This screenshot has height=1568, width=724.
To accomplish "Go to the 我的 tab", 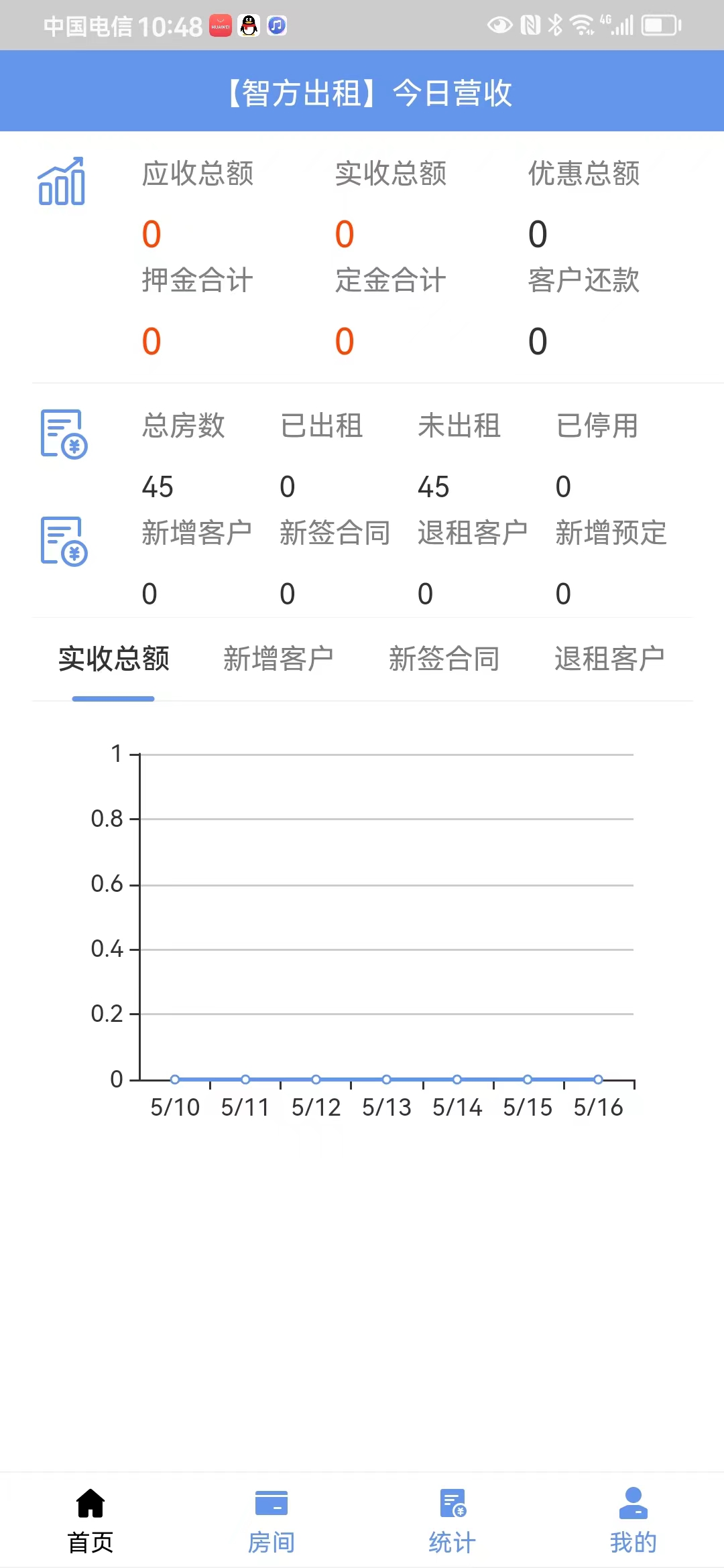I will pos(633,1520).
